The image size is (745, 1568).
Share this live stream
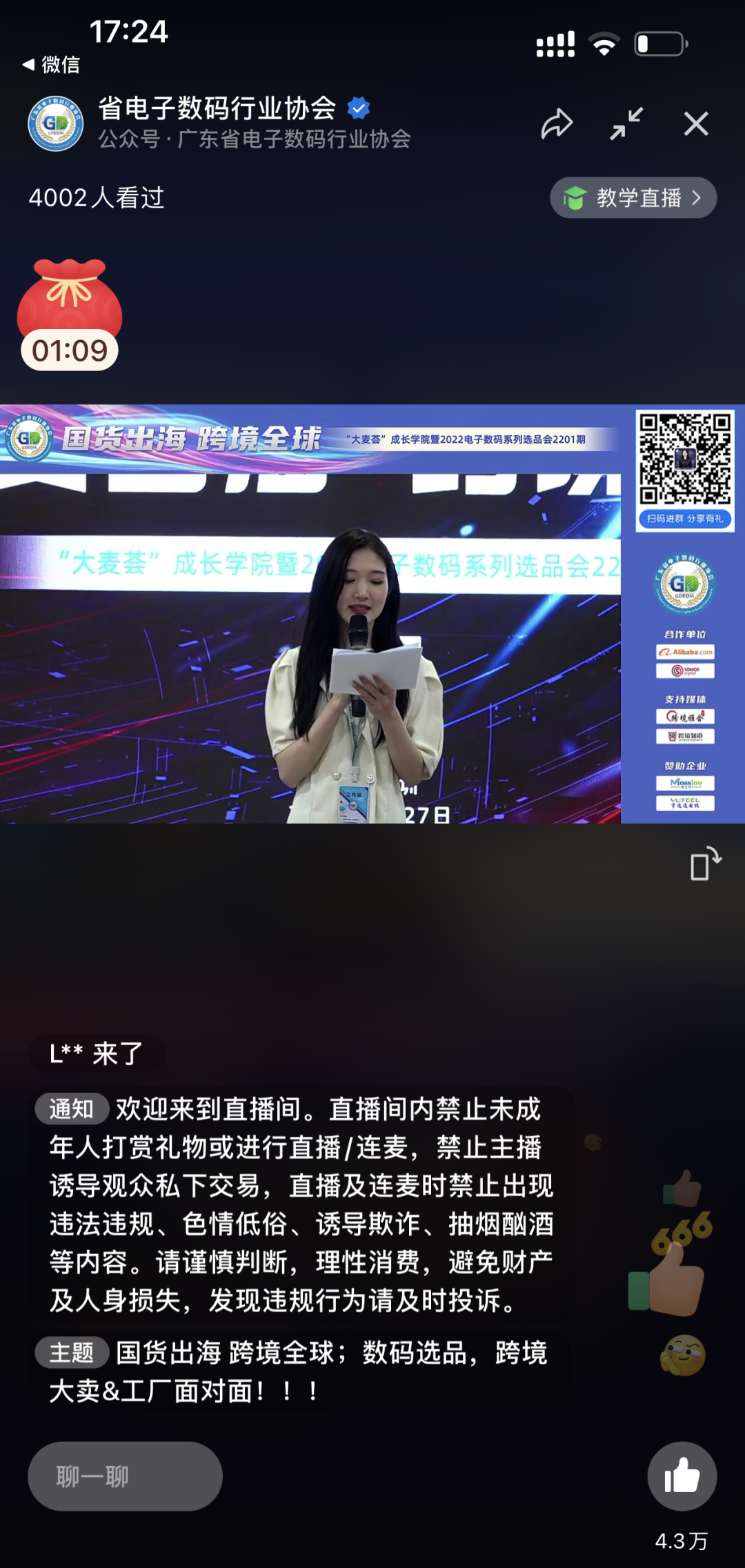[x=557, y=124]
